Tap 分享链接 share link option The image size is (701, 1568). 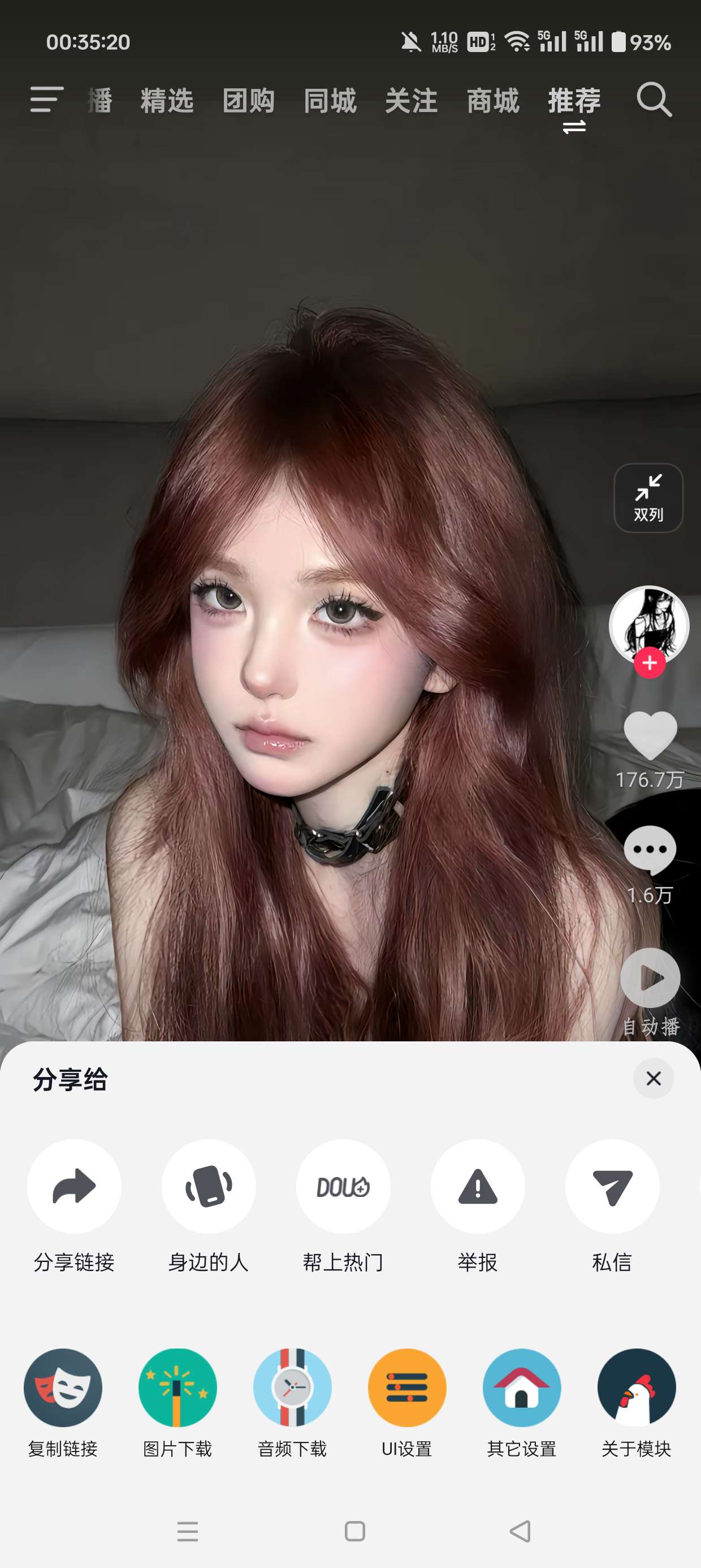click(74, 1186)
